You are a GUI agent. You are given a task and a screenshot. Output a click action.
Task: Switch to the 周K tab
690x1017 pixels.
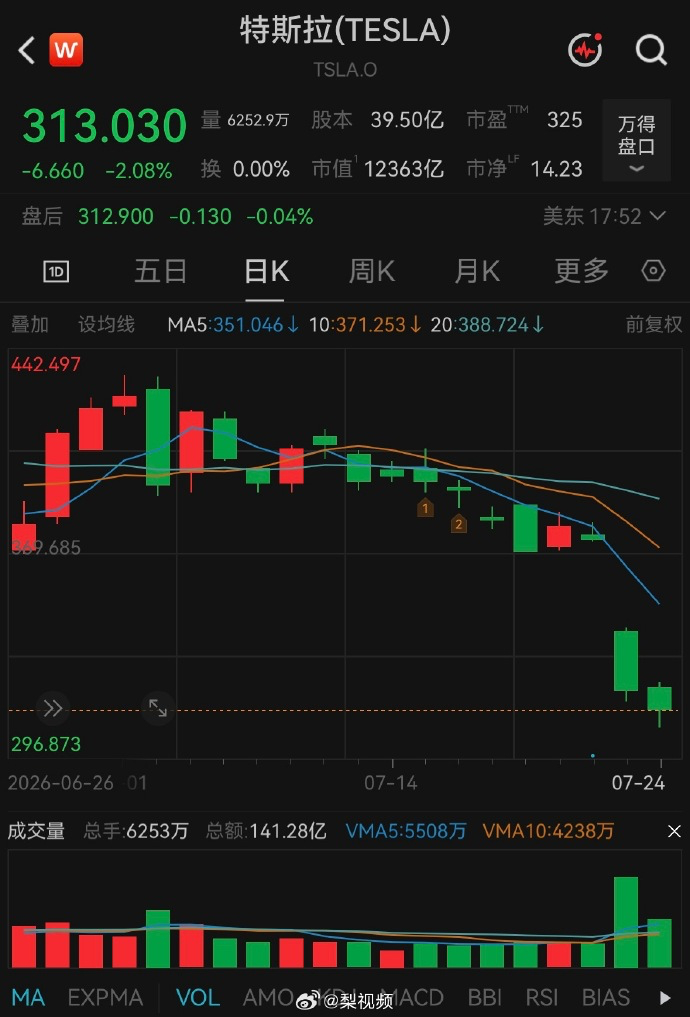pos(372,271)
